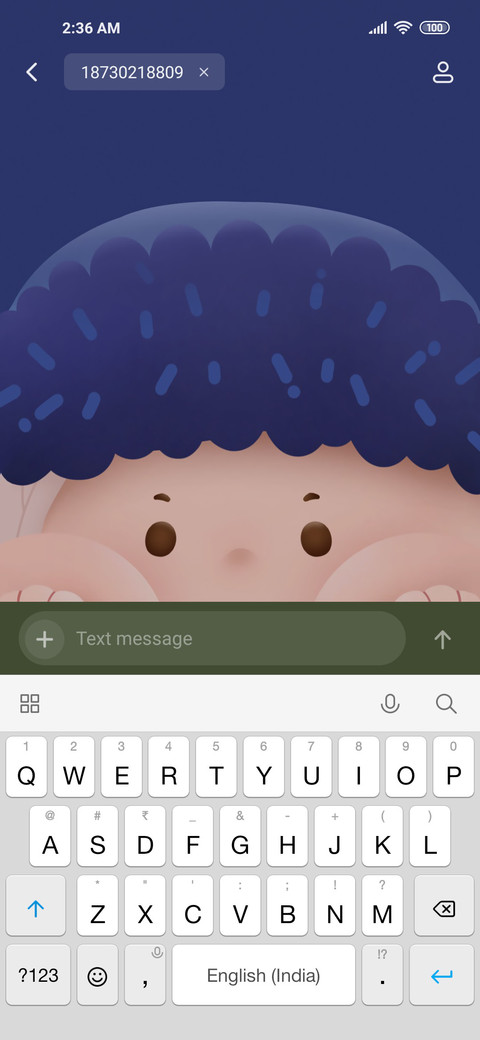
Task: Send the message with the arrow
Action: click(442, 639)
